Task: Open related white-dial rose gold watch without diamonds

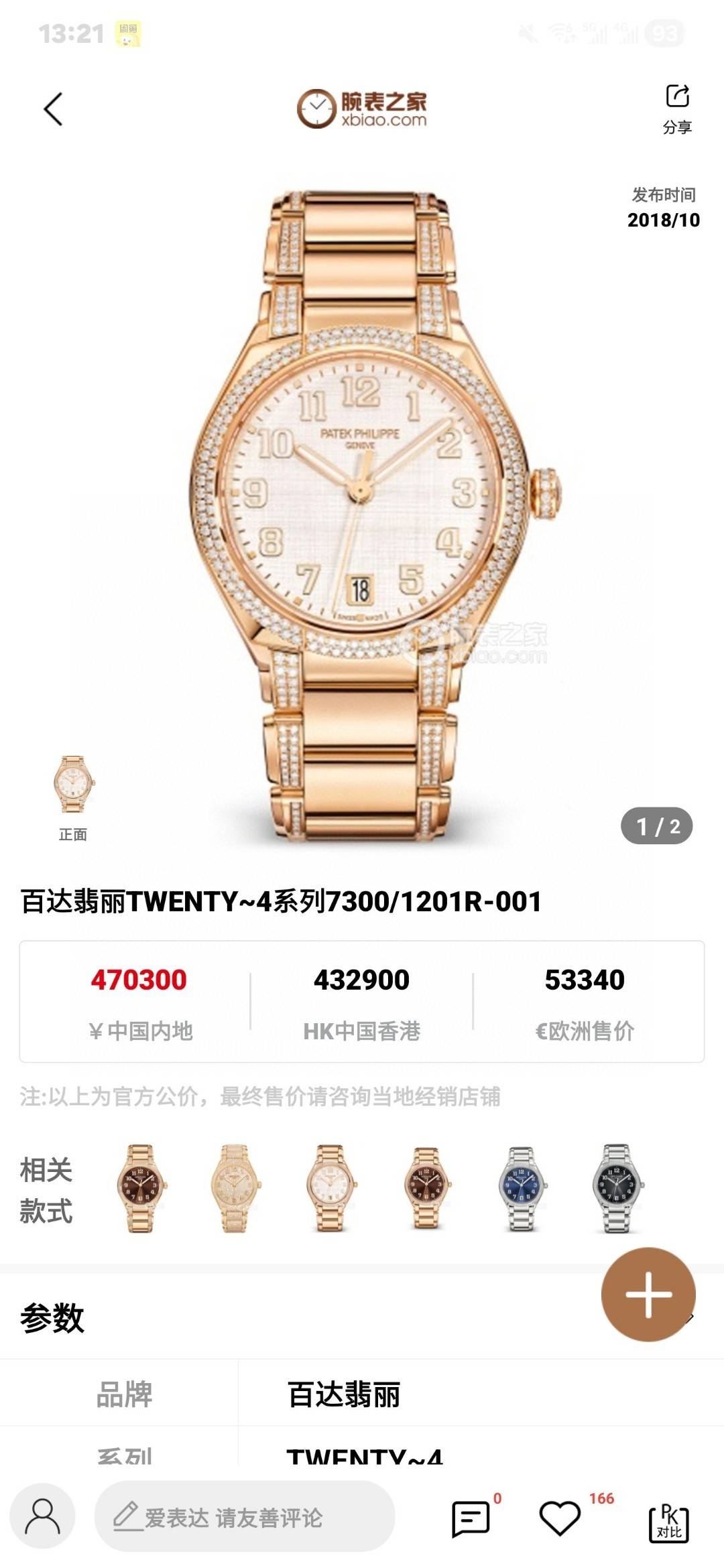Action: (330, 1188)
